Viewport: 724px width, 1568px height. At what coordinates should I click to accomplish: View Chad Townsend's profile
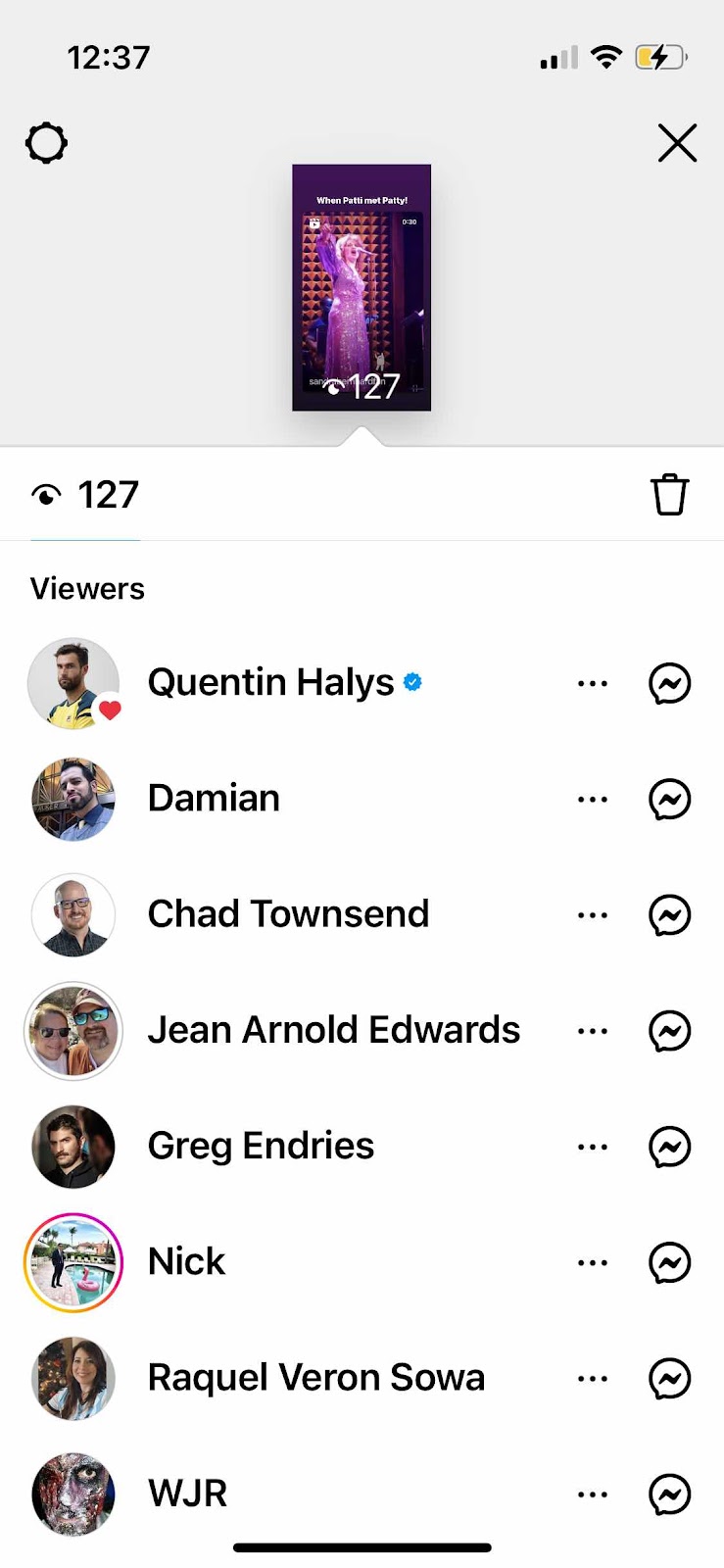click(288, 914)
